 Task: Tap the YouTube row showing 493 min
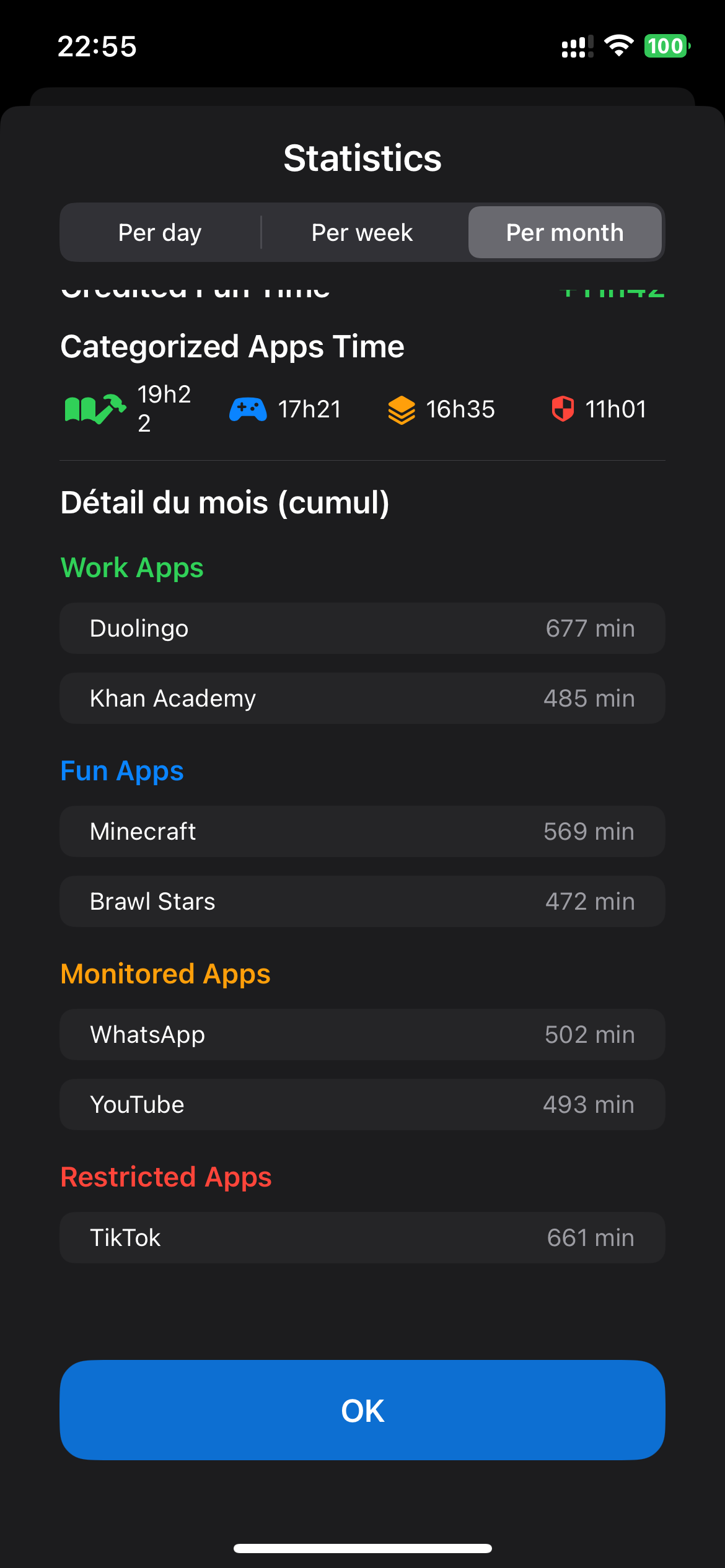pyautogui.click(x=362, y=1104)
